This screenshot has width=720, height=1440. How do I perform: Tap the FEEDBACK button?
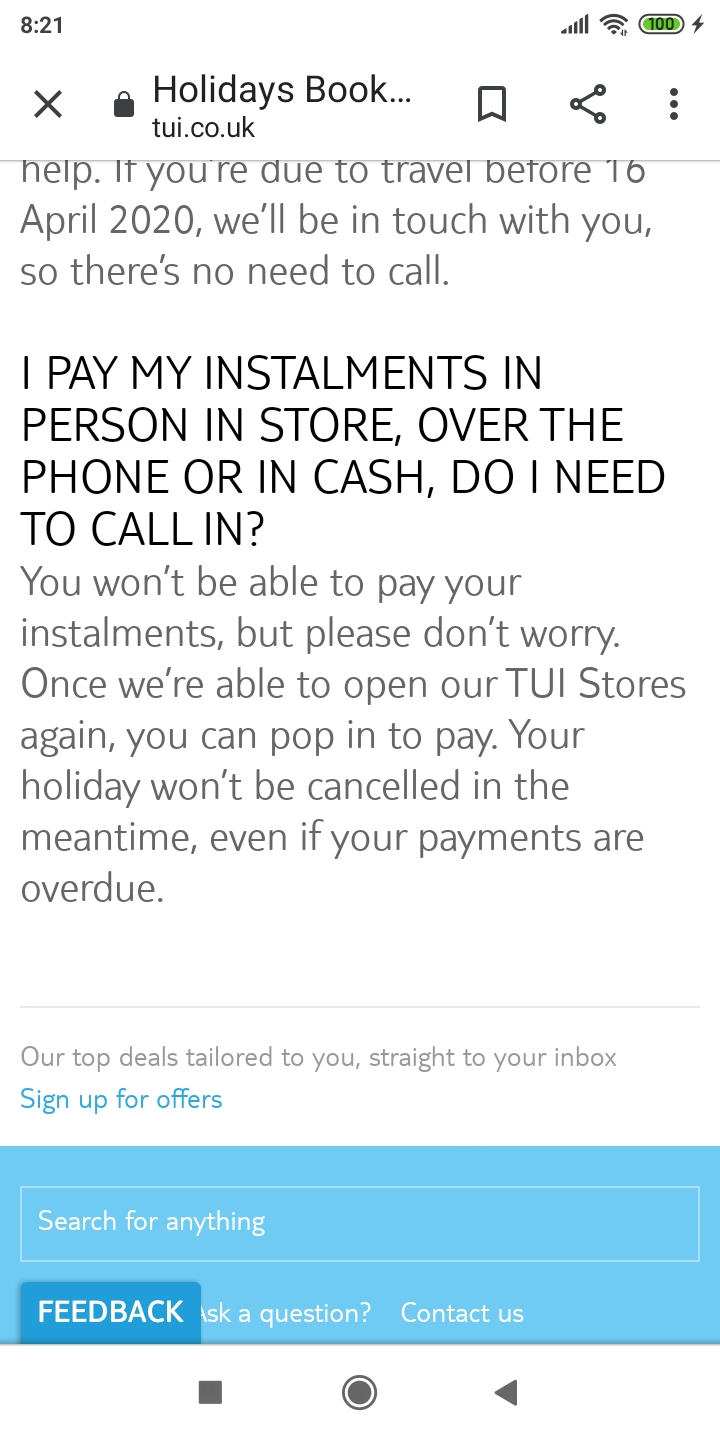point(110,1311)
